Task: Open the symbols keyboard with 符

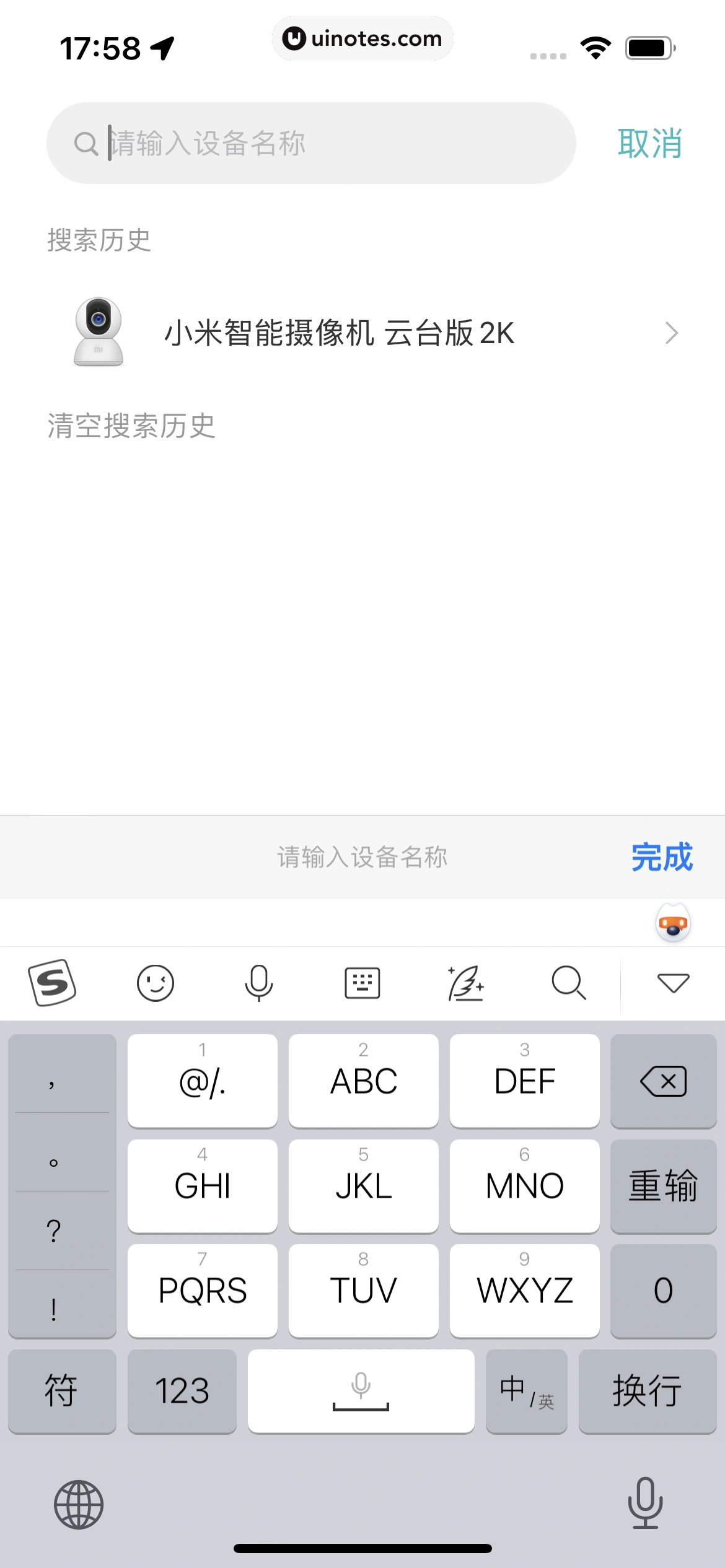Action: point(61,1391)
